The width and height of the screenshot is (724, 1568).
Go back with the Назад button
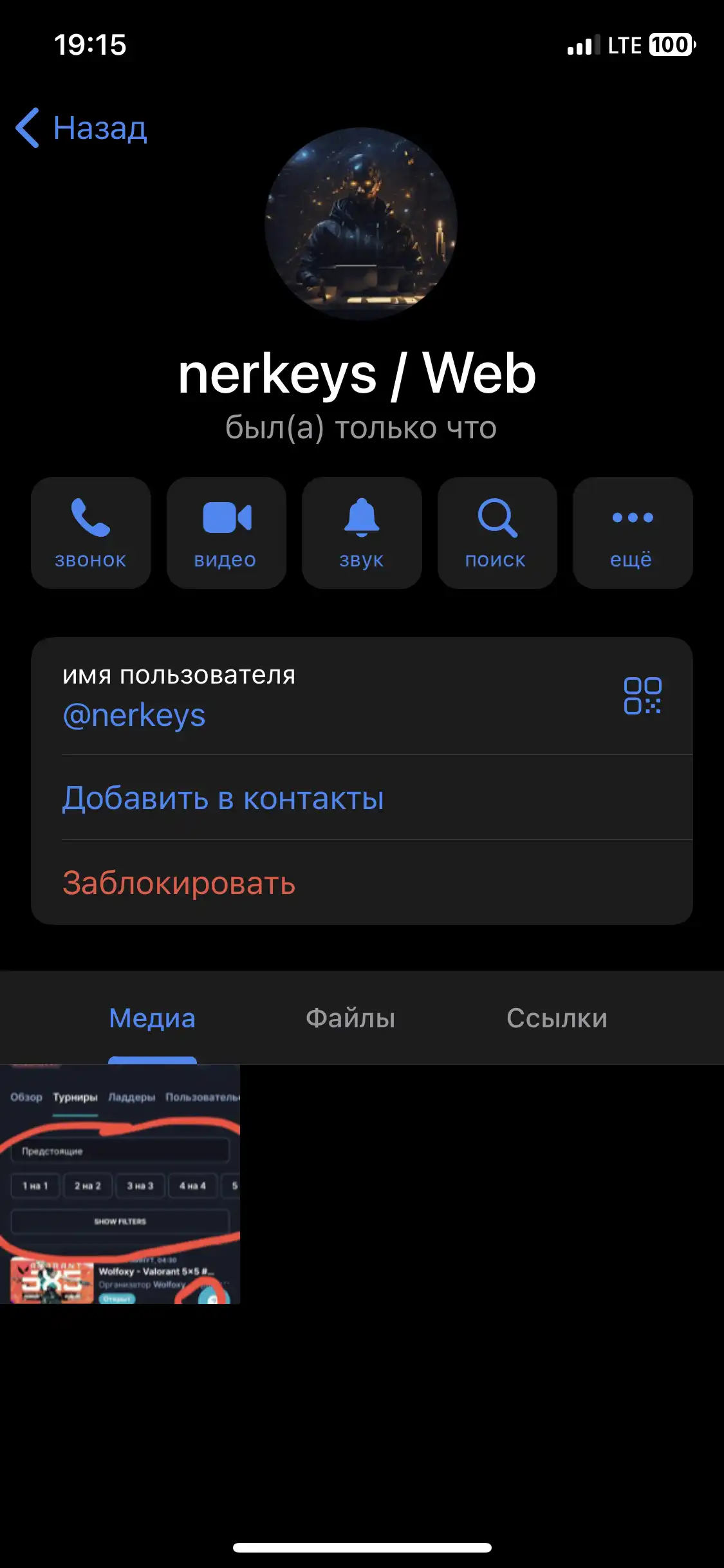[82, 128]
